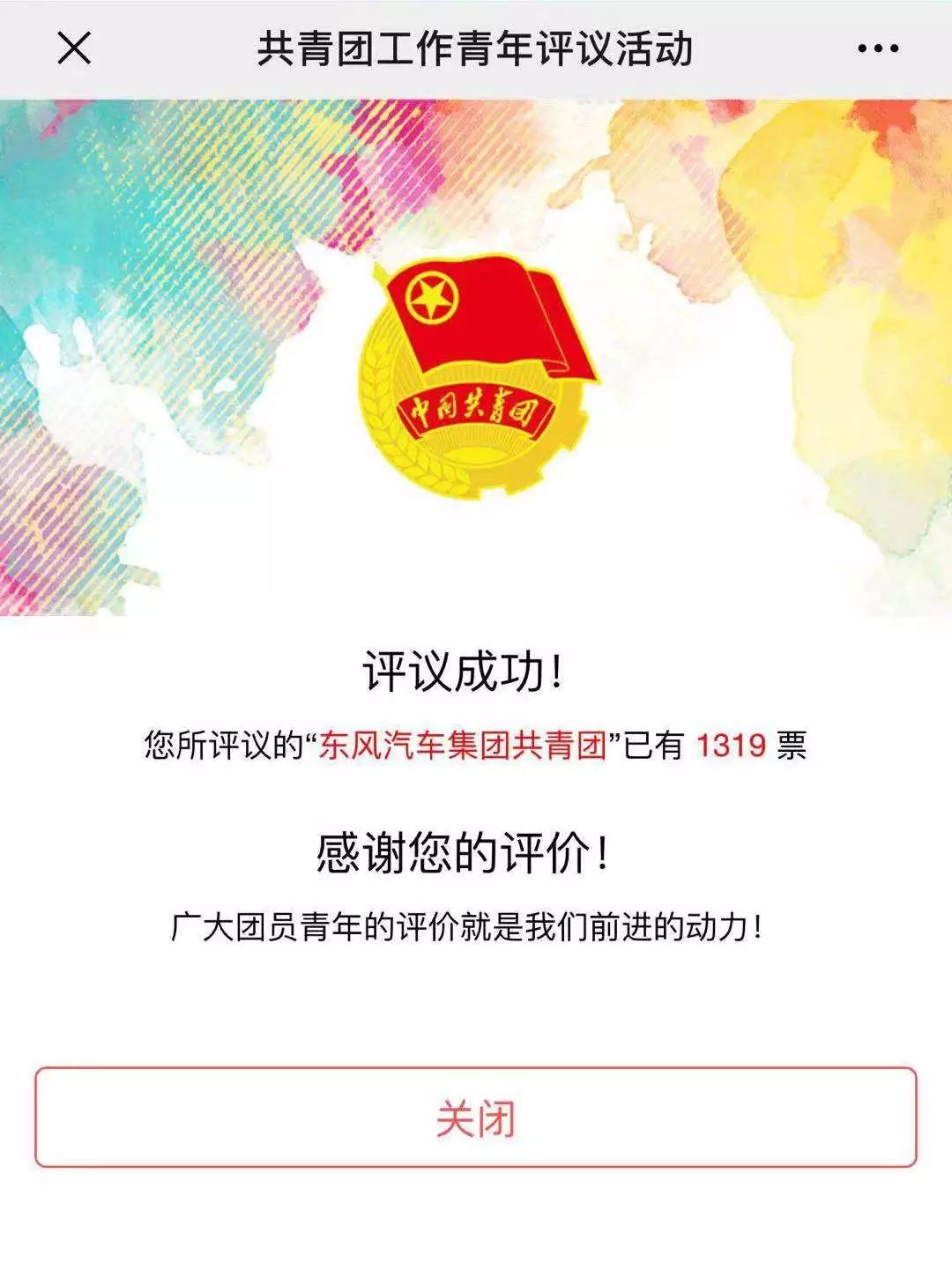Open the three-dot more options menu
This screenshot has width=952, height=1270.
pos(878,48)
